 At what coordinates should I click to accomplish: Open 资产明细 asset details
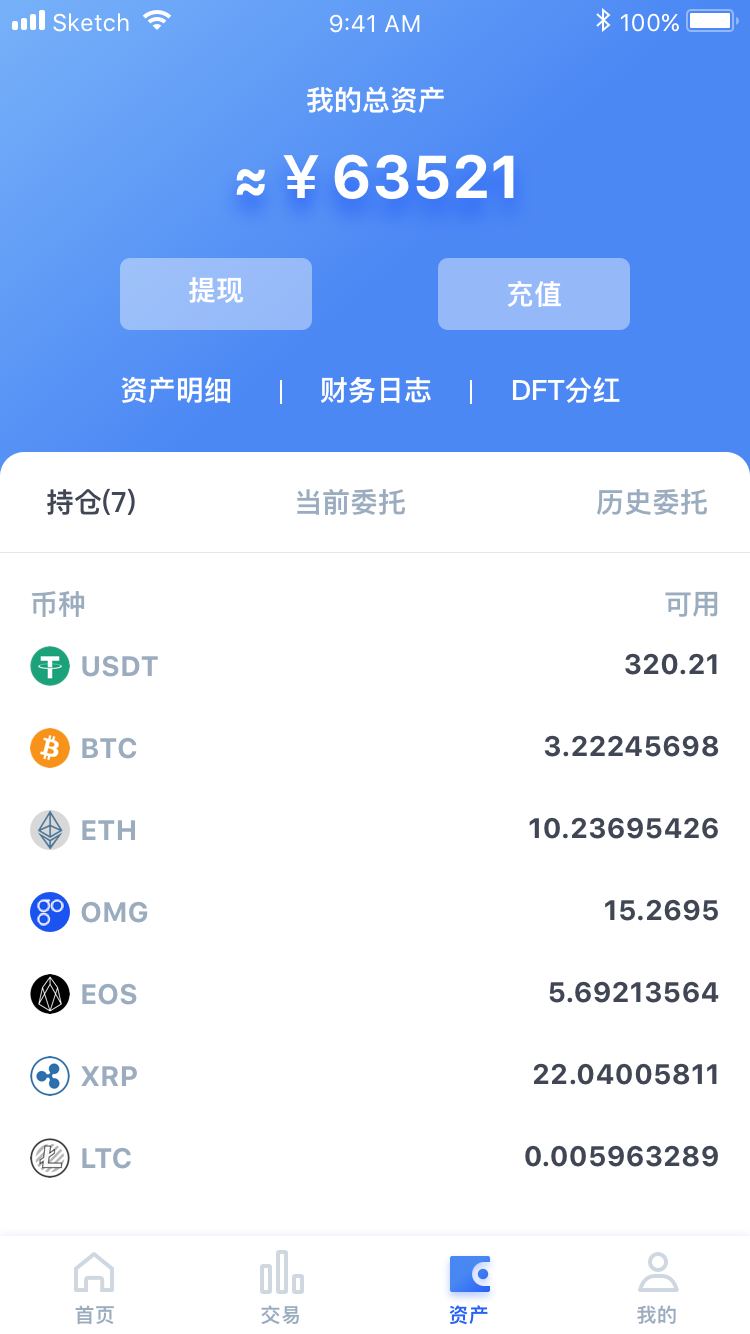tap(176, 390)
